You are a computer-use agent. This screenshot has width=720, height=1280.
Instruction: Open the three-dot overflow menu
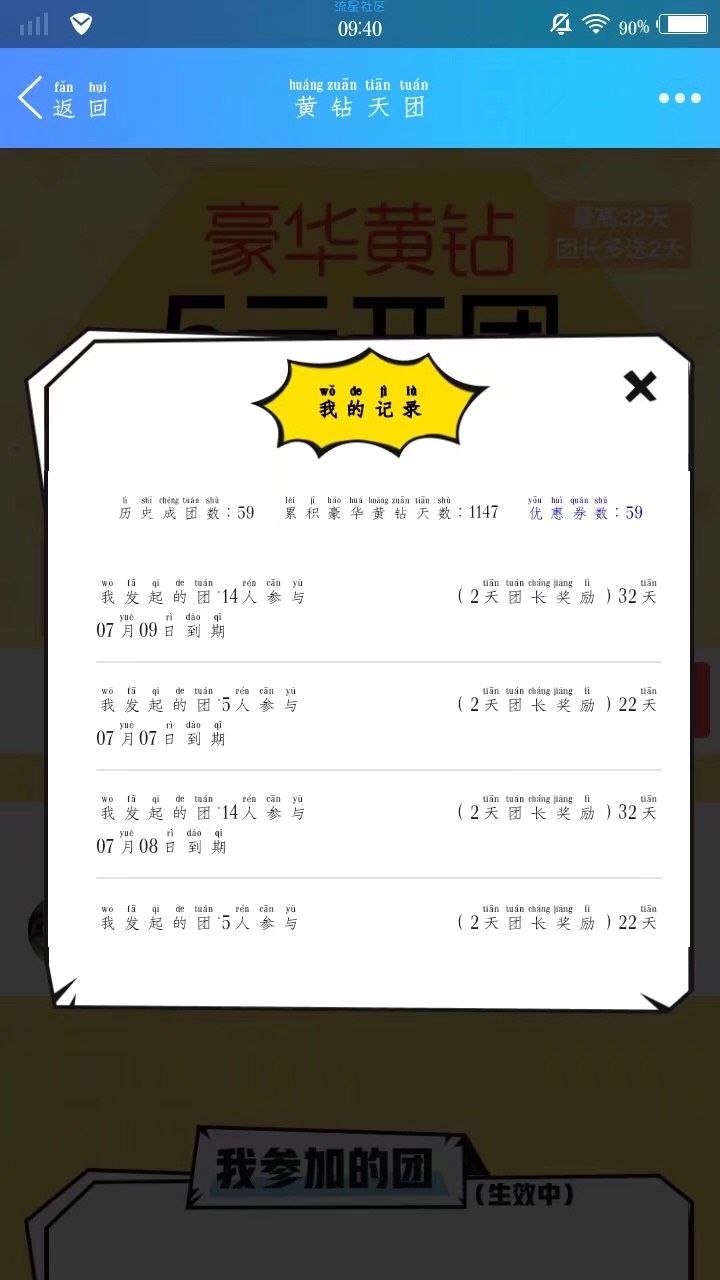[679, 98]
